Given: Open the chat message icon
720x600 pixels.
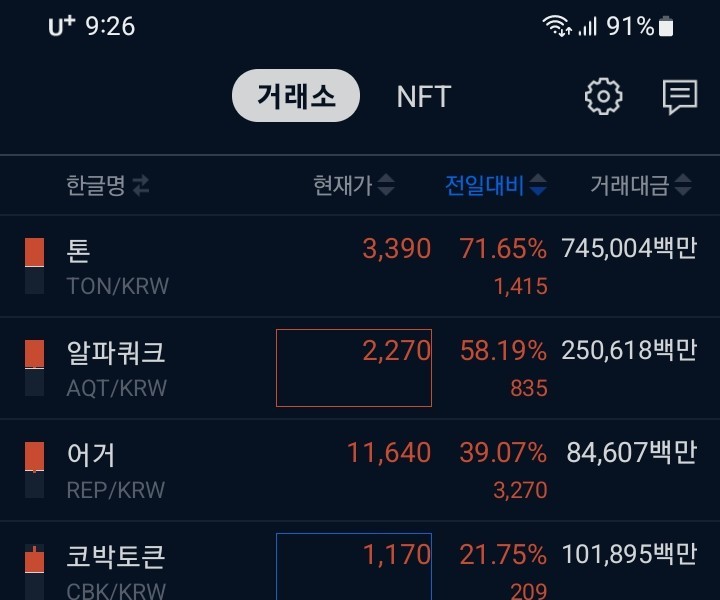Looking at the screenshot, I should coord(680,97).
